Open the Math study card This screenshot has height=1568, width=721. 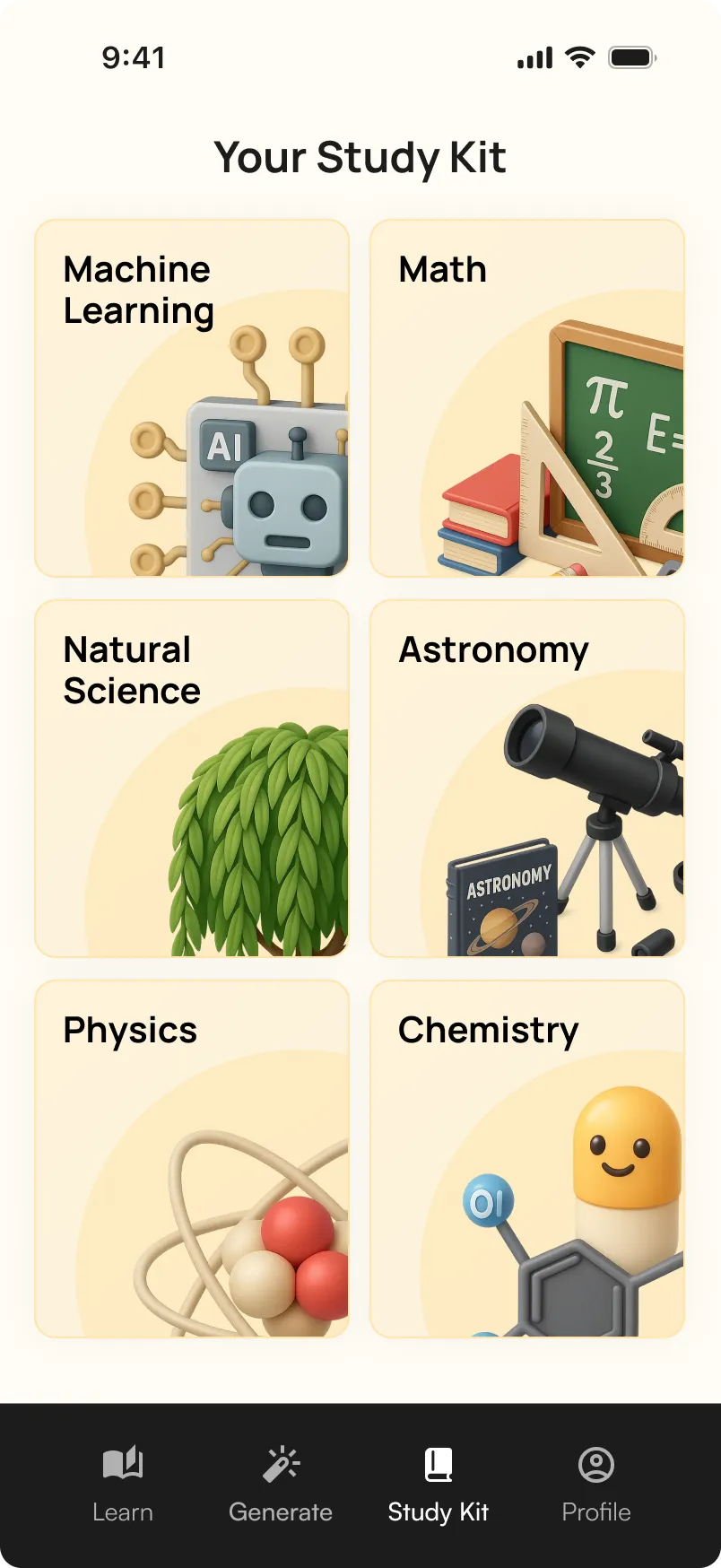click(527, 398)
